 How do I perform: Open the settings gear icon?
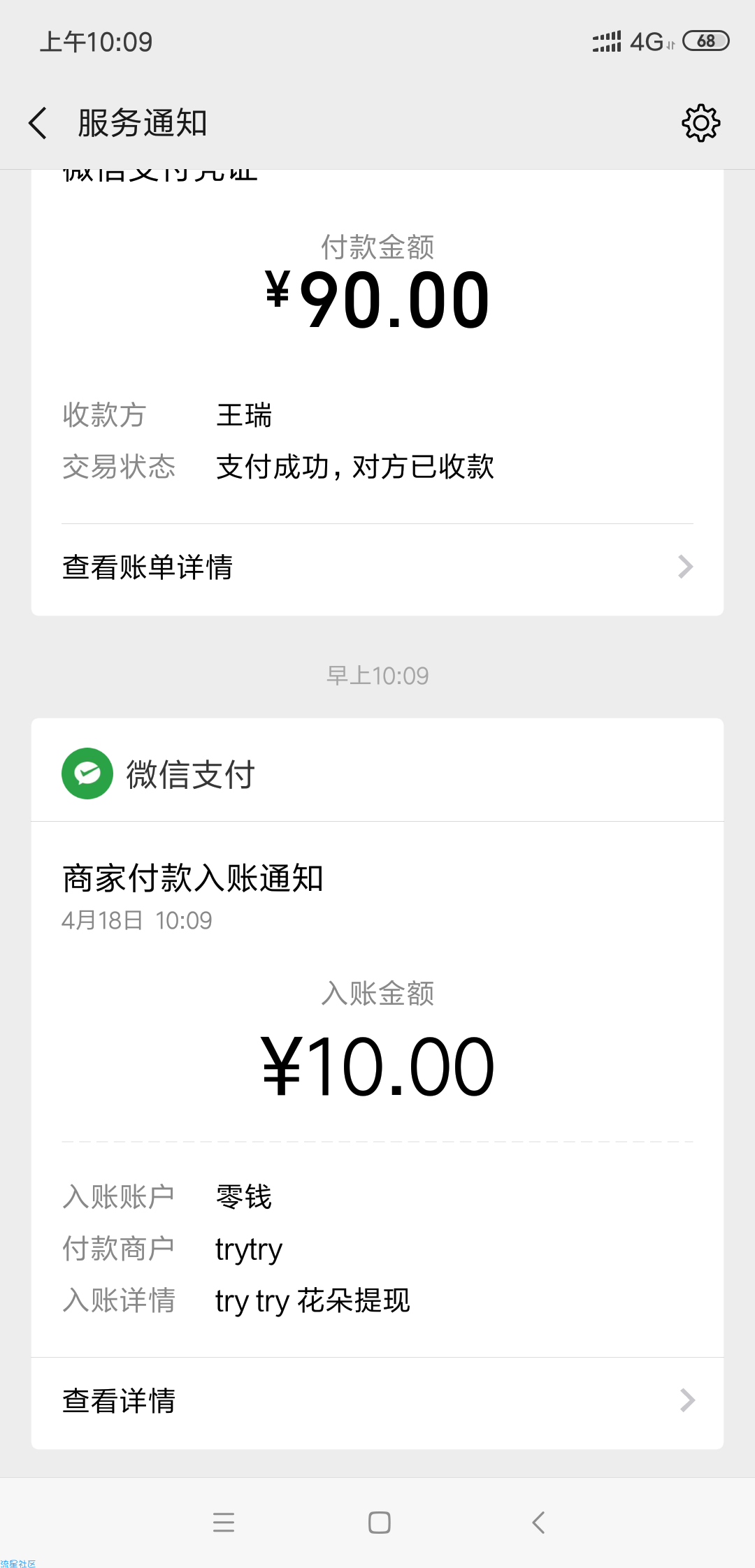point(700,124)
